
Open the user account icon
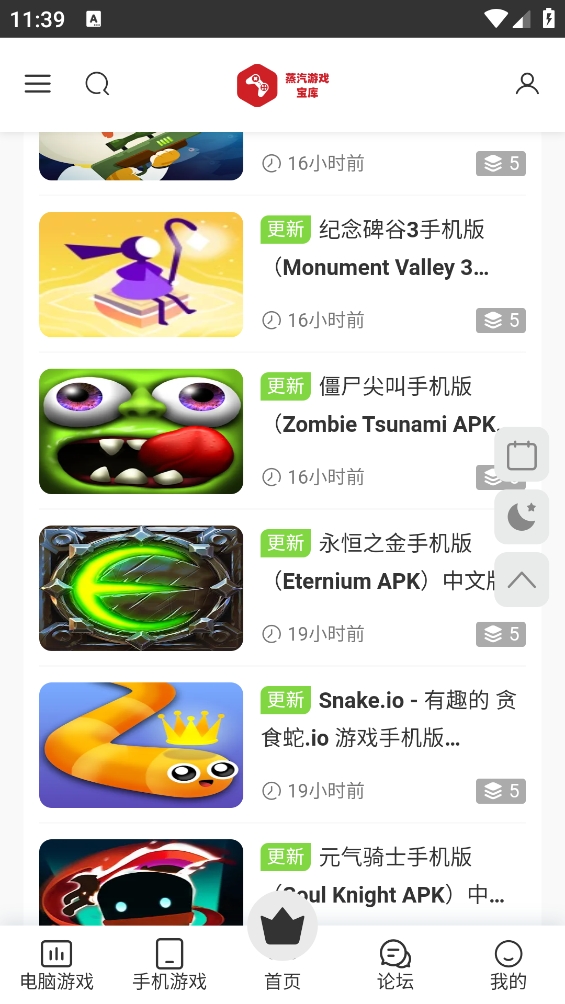point(527,84)
